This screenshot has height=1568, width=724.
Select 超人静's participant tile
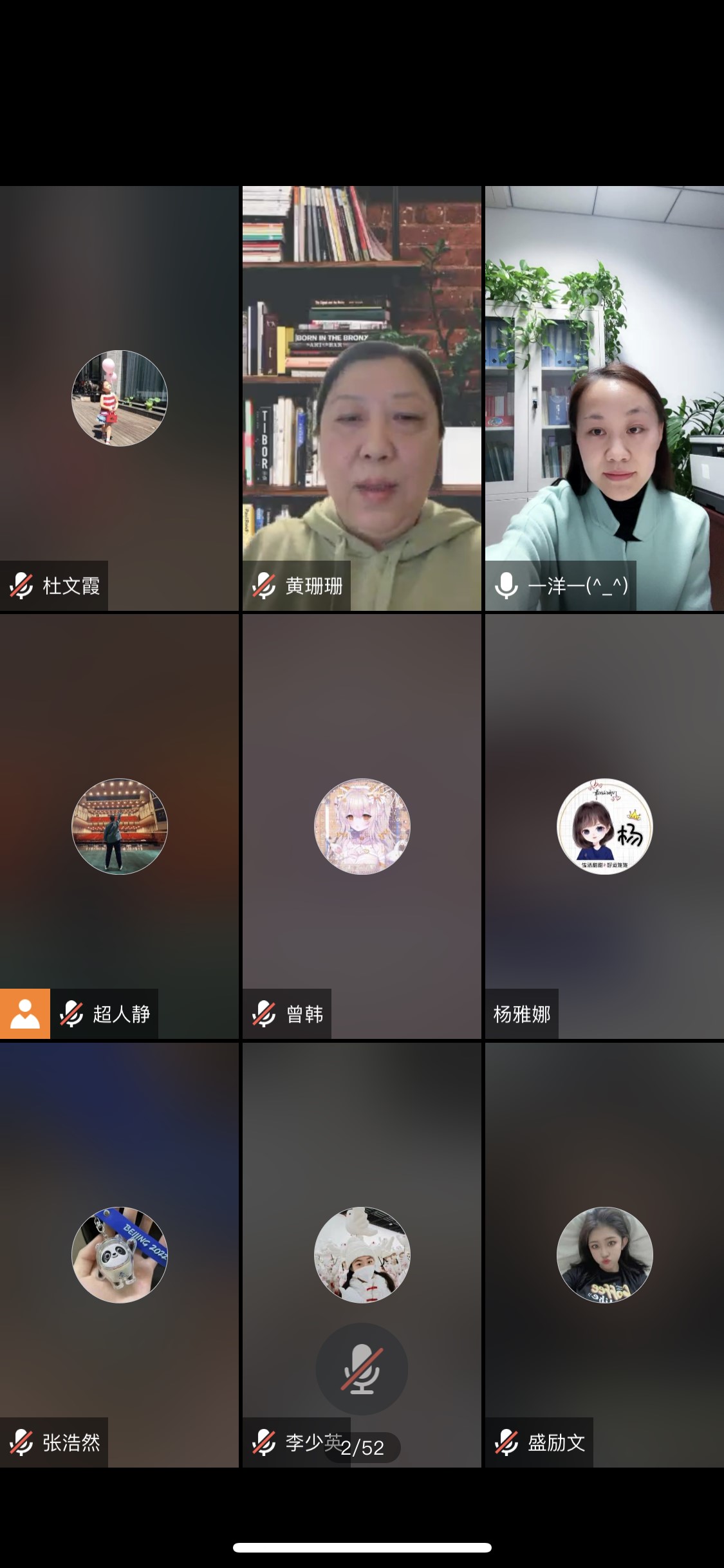point(119,826)
